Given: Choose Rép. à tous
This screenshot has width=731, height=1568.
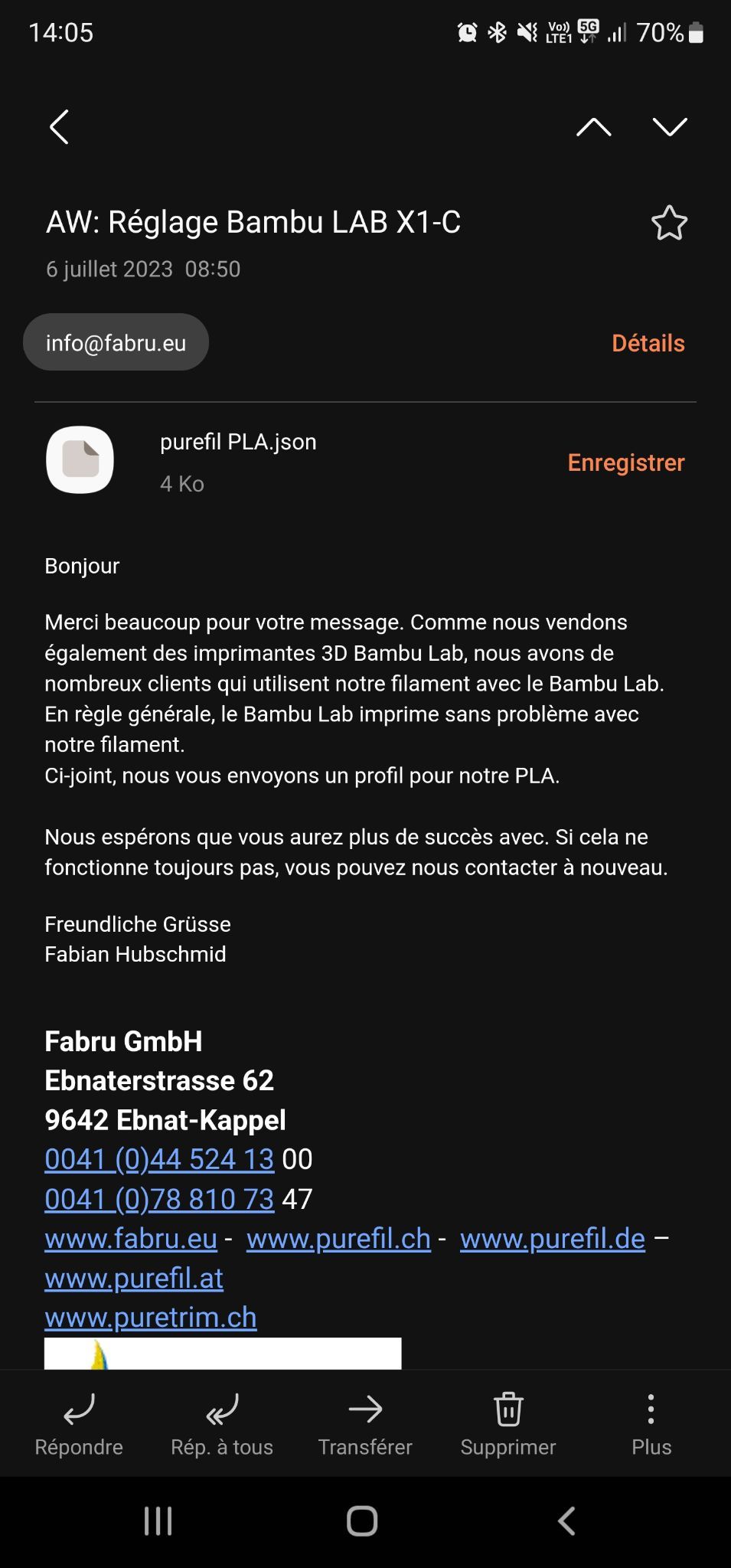Looking at the screenshot, I should 222,1423.
